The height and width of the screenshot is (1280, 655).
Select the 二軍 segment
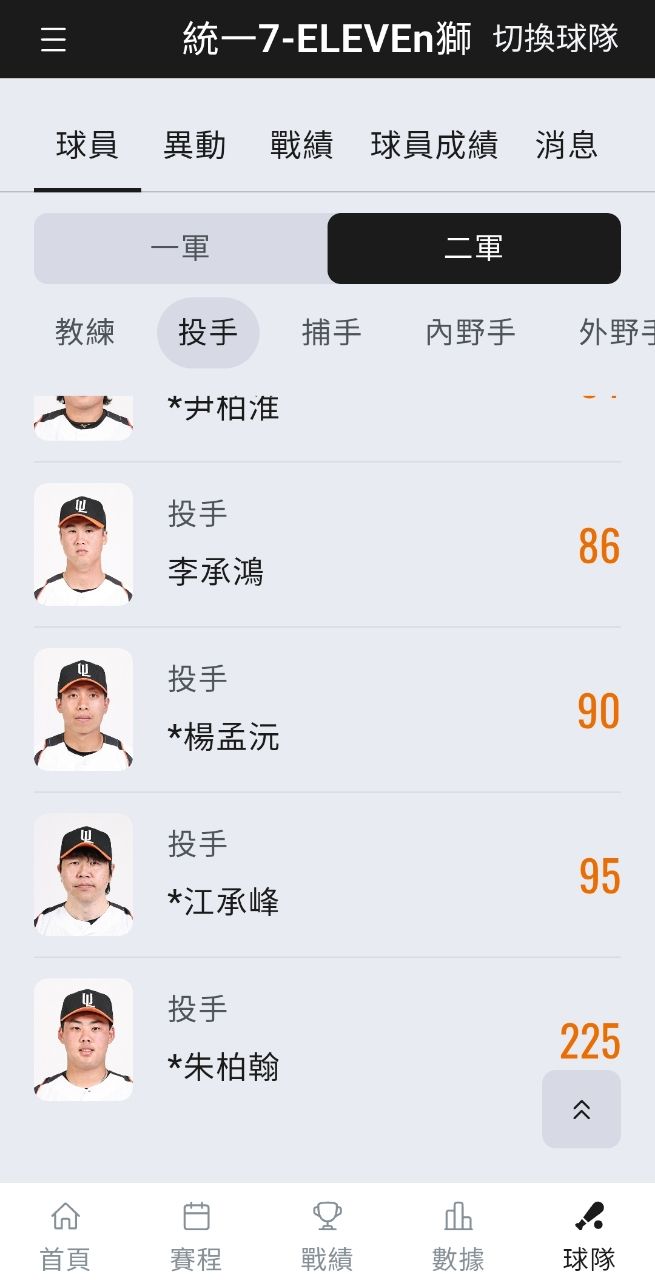[474, 248]
